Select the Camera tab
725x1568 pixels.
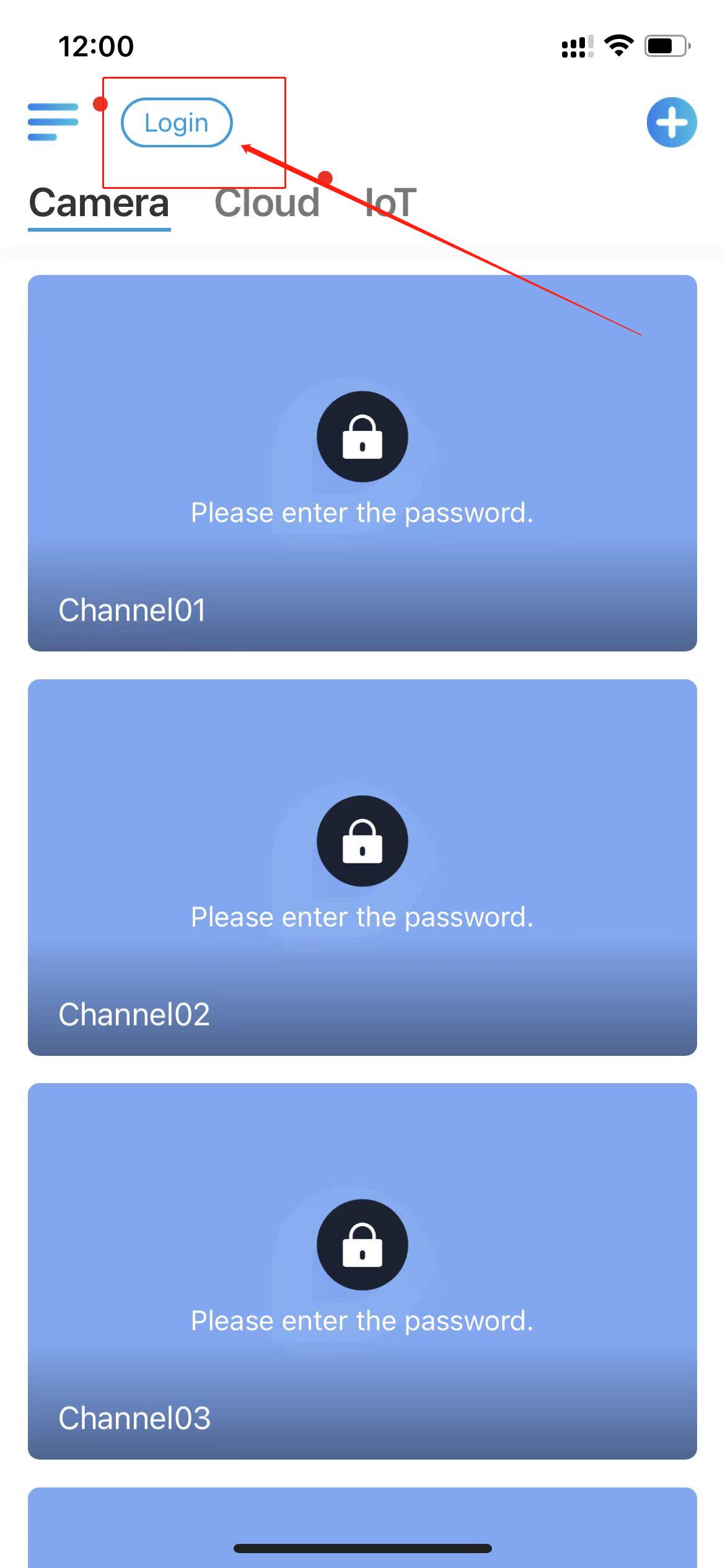(x=99, y=203)
